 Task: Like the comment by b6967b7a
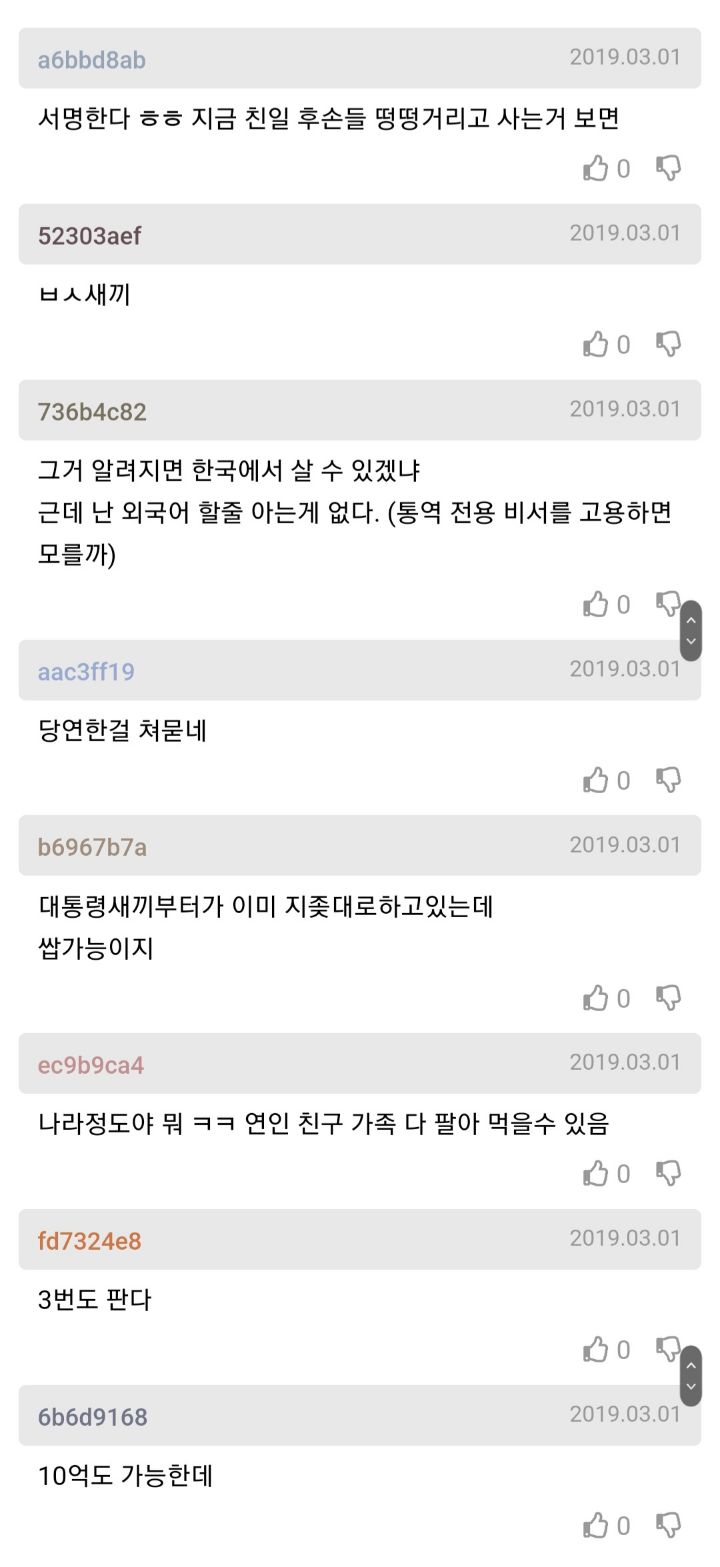point(596,998)
